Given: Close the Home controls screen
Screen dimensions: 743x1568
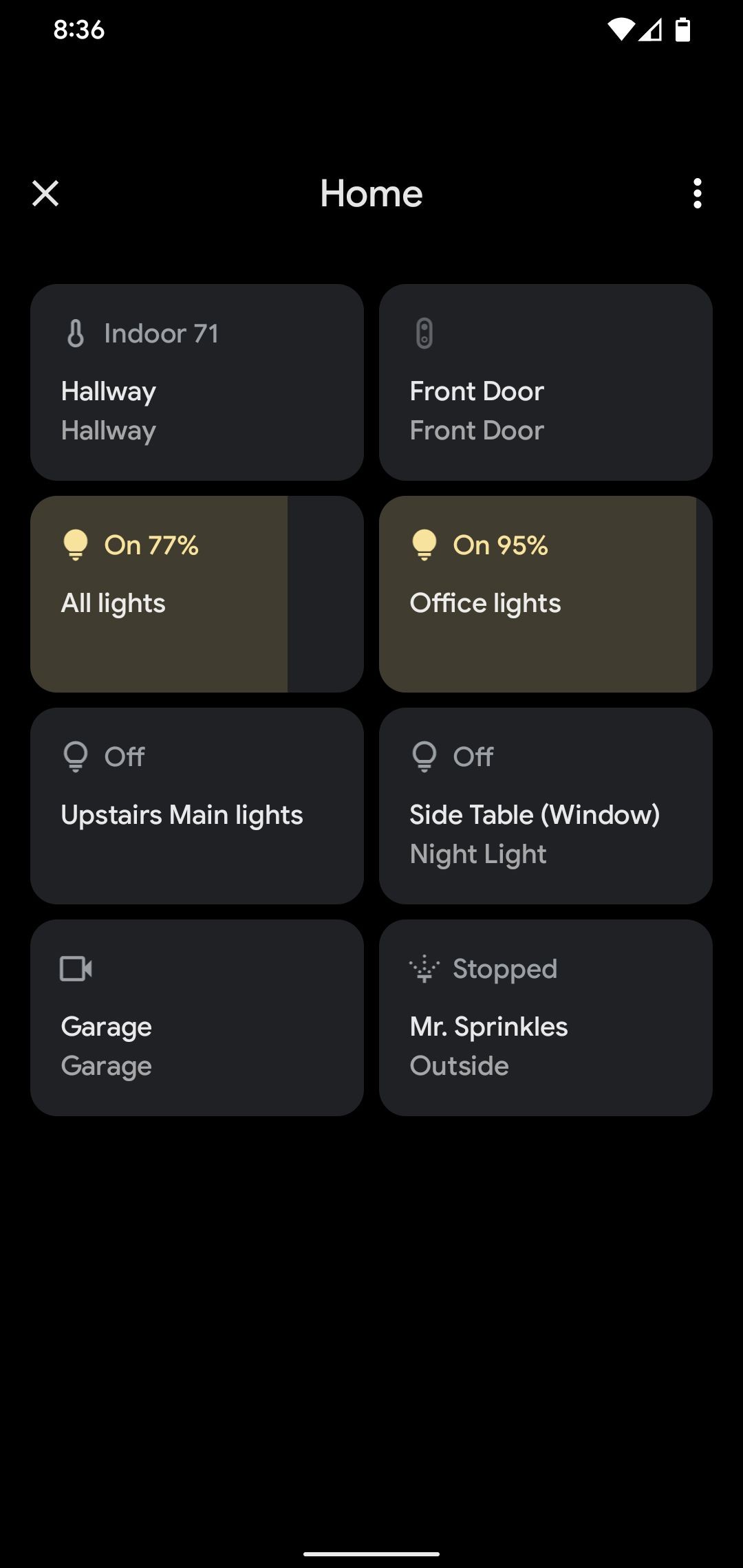Looking at the screenshot, I should point(45,193).
